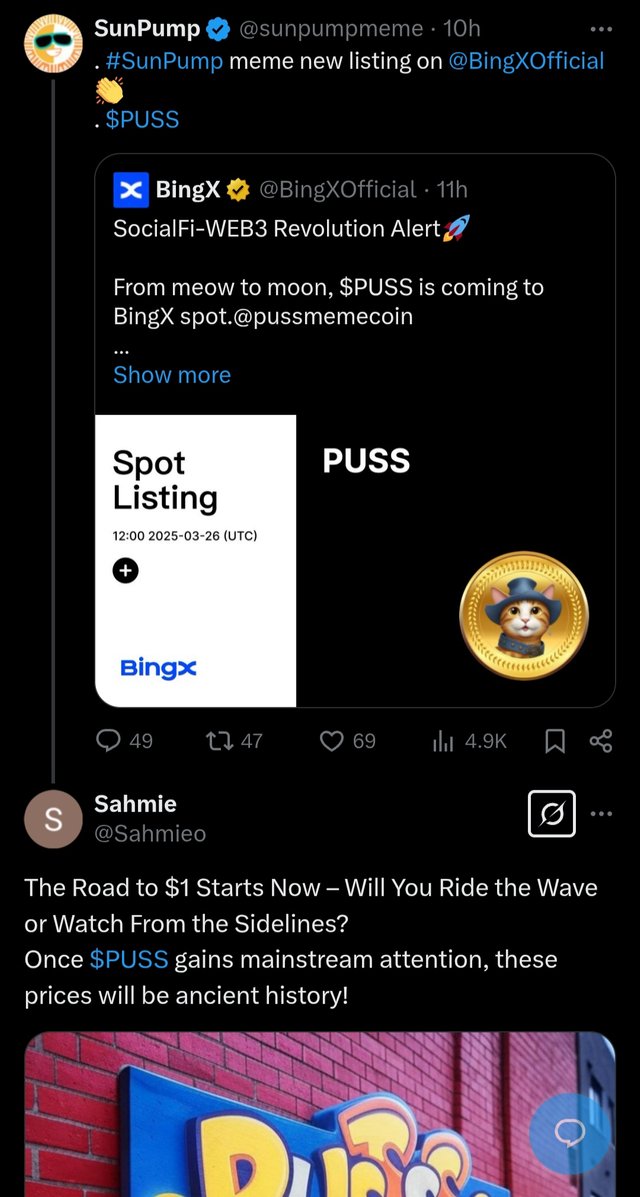Open SunPump's profile avatar
Screen dimensions: 640x1197
point(52,46)
